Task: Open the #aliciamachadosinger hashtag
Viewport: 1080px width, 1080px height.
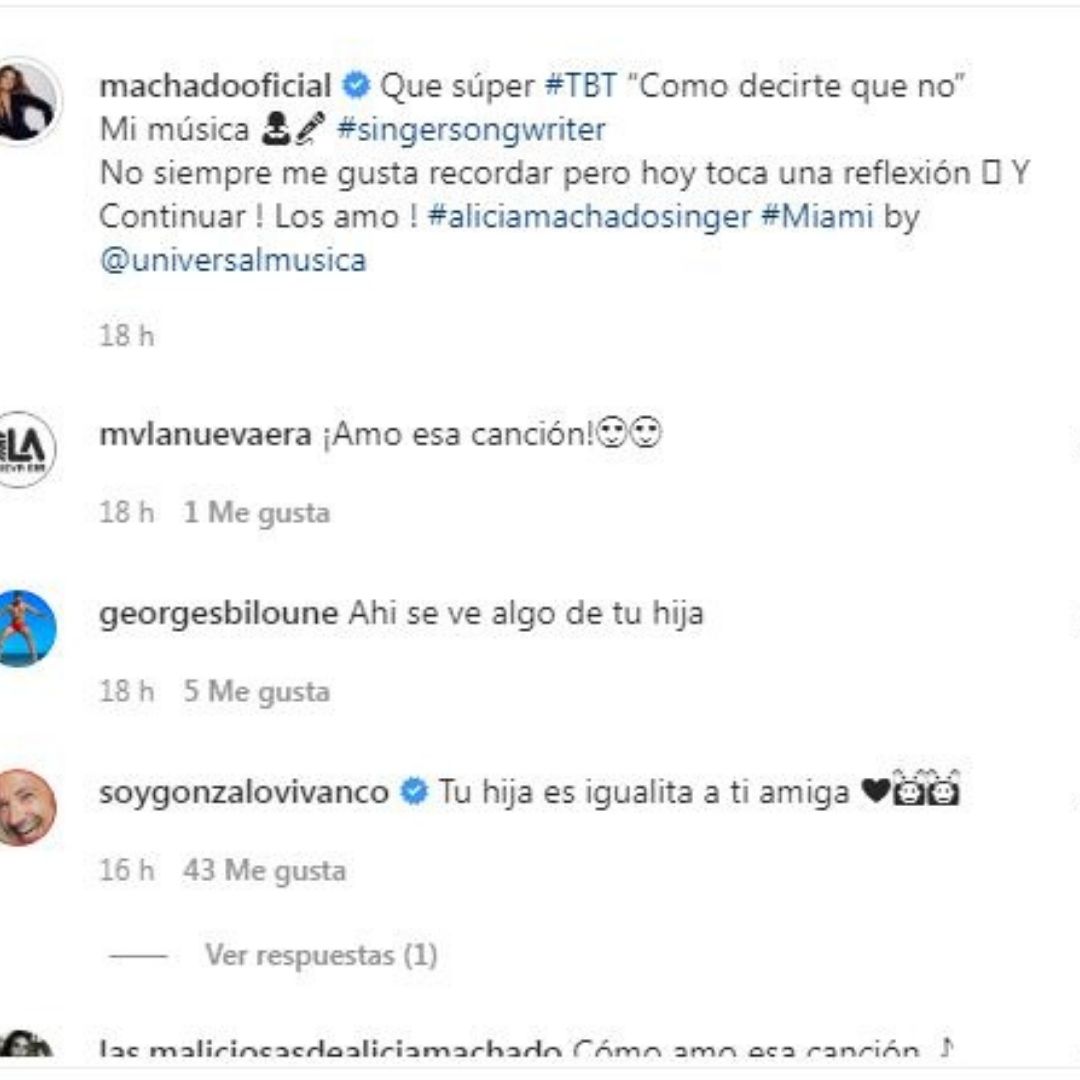Action: pyautogui.click(x=589, y=217)
